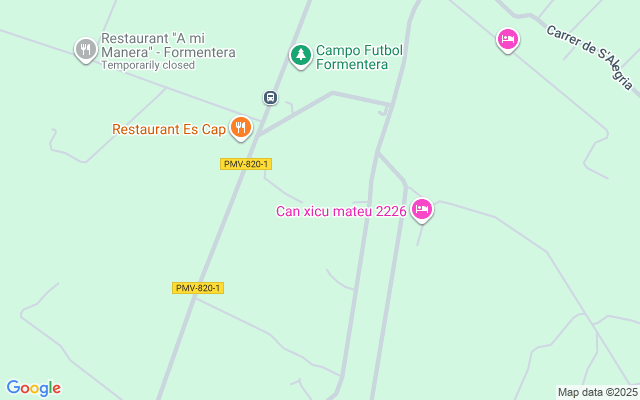Open Restaurant Es Cap marker
640x400 pixels.
(x=240, y=127)
